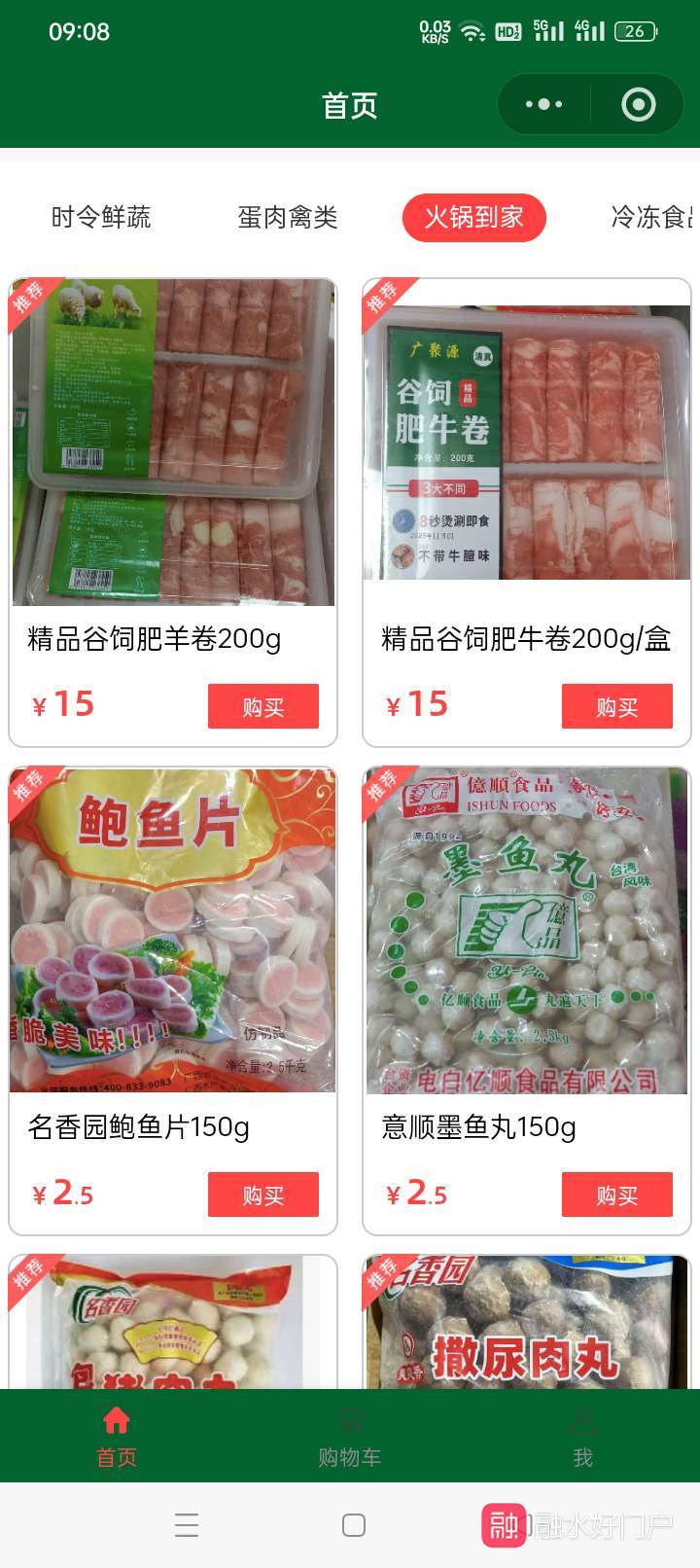
Task: Select the 火锅到家 category tab
Action: tap(473, 217)
